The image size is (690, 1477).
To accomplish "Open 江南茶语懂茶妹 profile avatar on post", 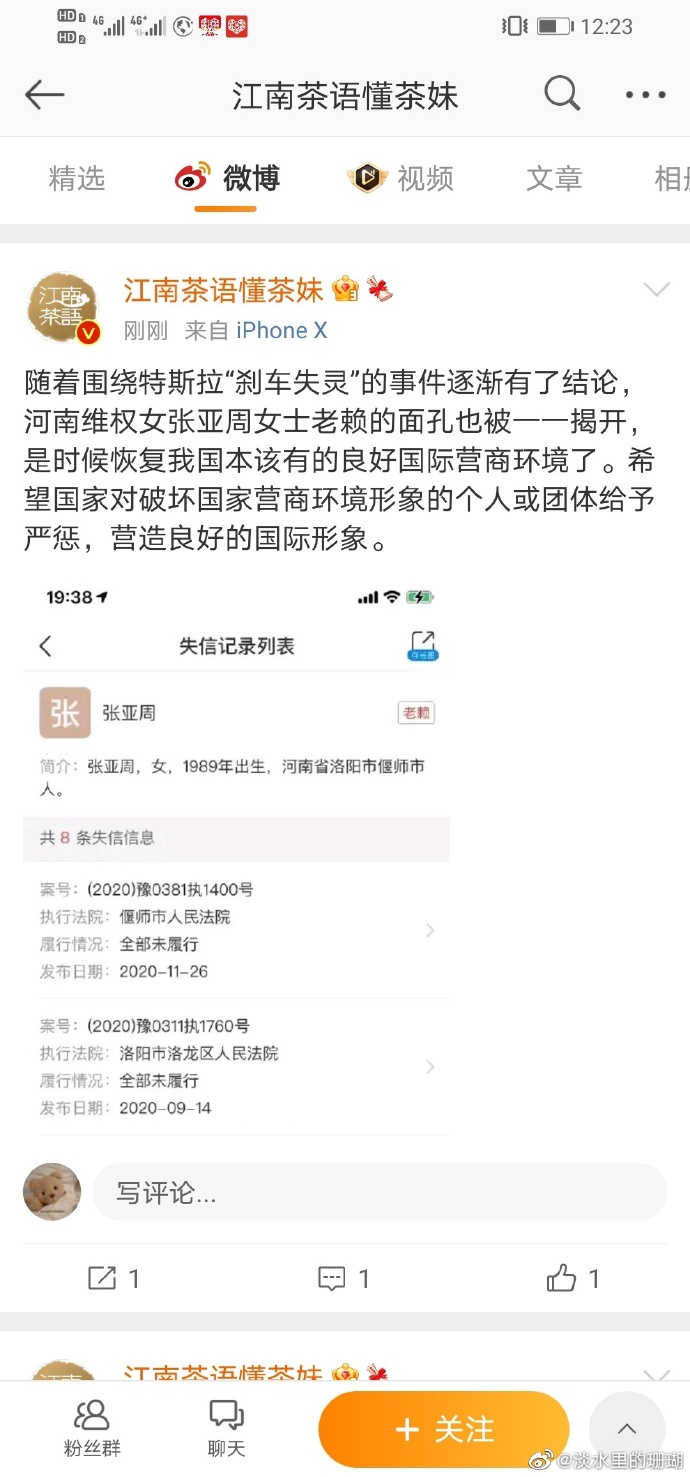I will point(63,306).
